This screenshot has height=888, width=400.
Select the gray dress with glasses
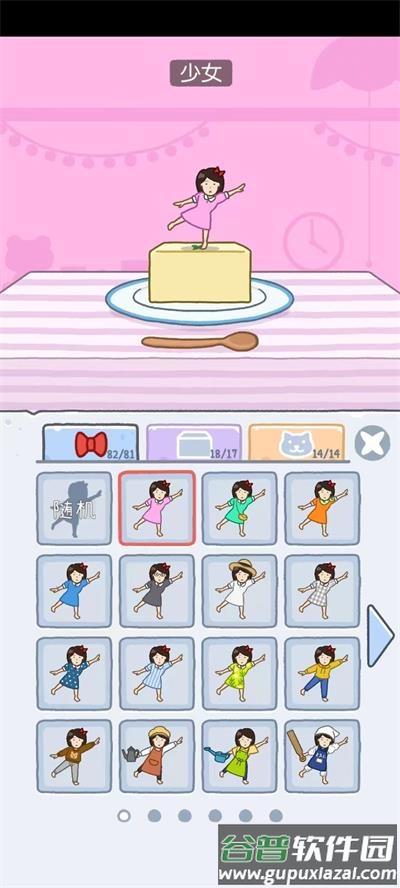[x=157, y=591]
